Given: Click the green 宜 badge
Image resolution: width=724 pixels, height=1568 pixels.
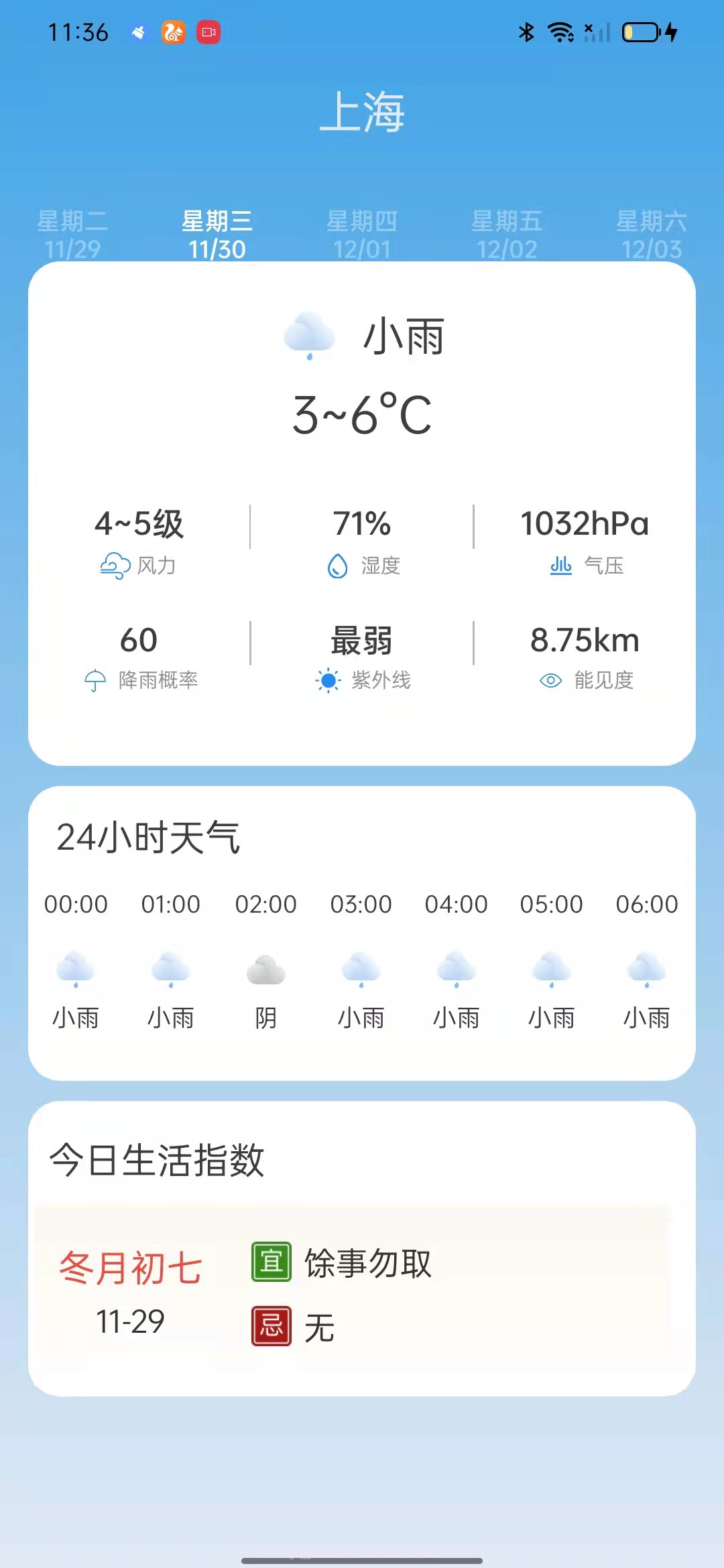Looking at the screenshot, I should [x=270, y=1263].
